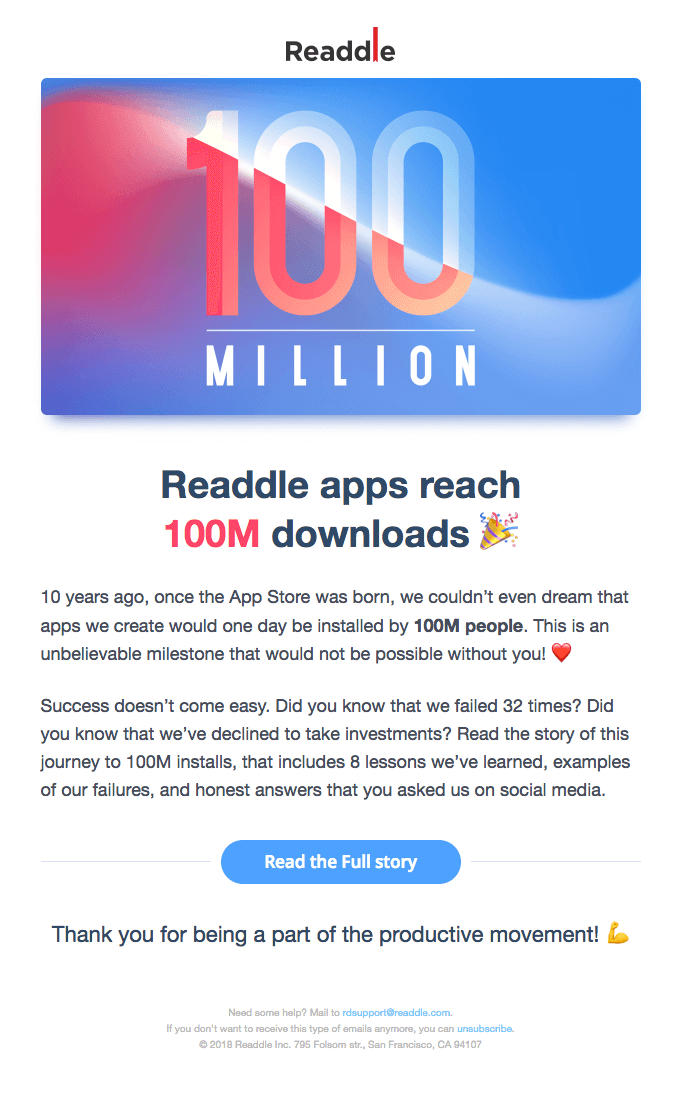Open the Read the Full story button

[340, 862]
